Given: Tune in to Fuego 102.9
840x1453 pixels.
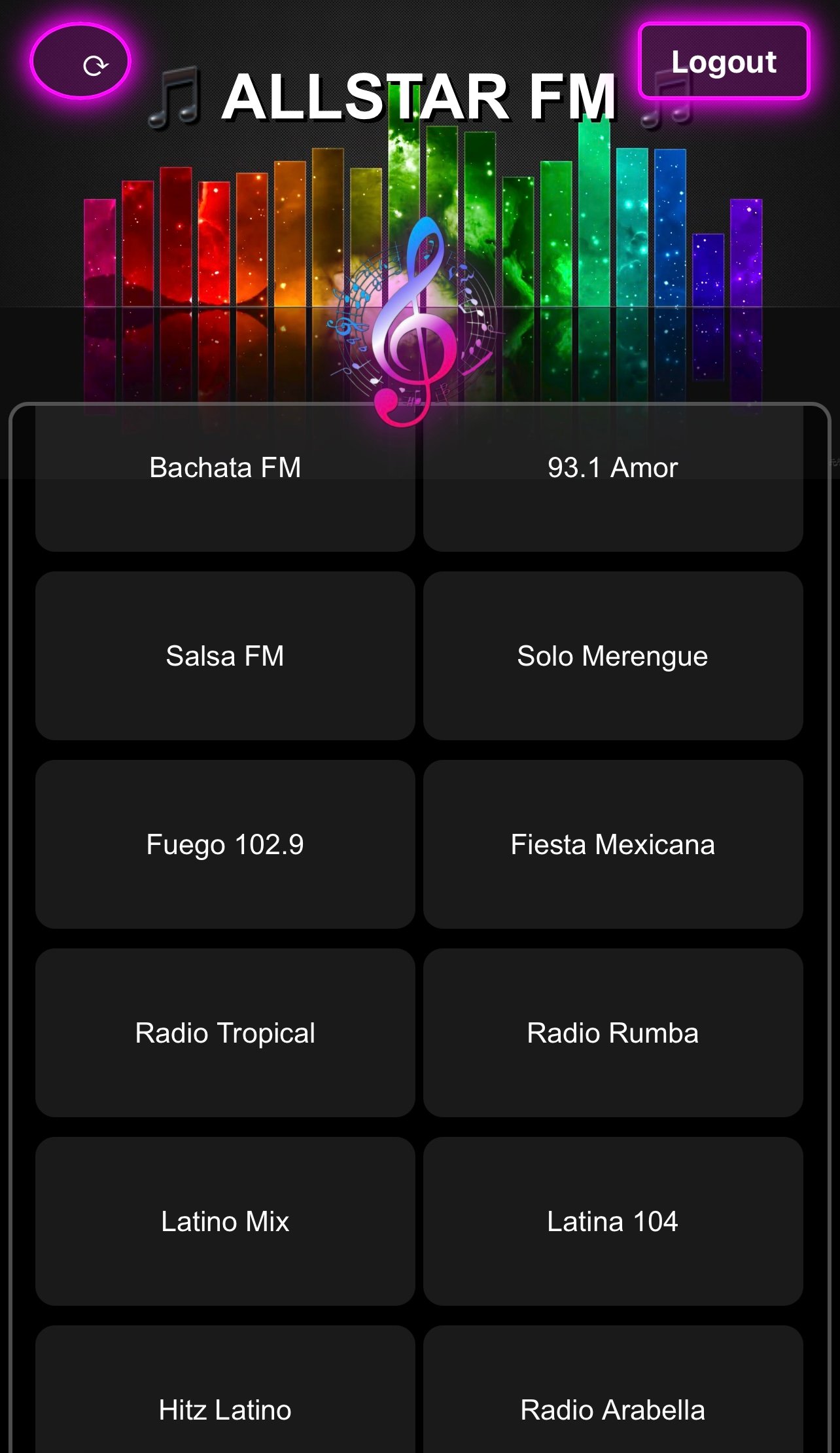Looking at the screenshot, I should (225, 844).
